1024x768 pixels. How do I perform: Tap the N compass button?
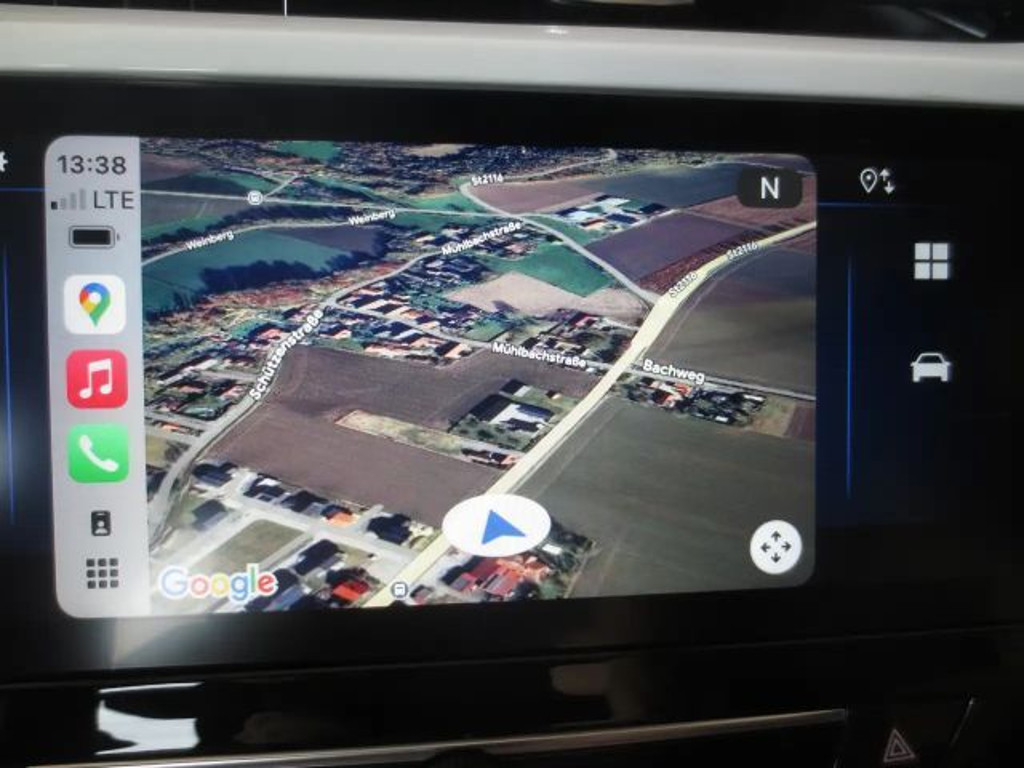tap(769, 188)
